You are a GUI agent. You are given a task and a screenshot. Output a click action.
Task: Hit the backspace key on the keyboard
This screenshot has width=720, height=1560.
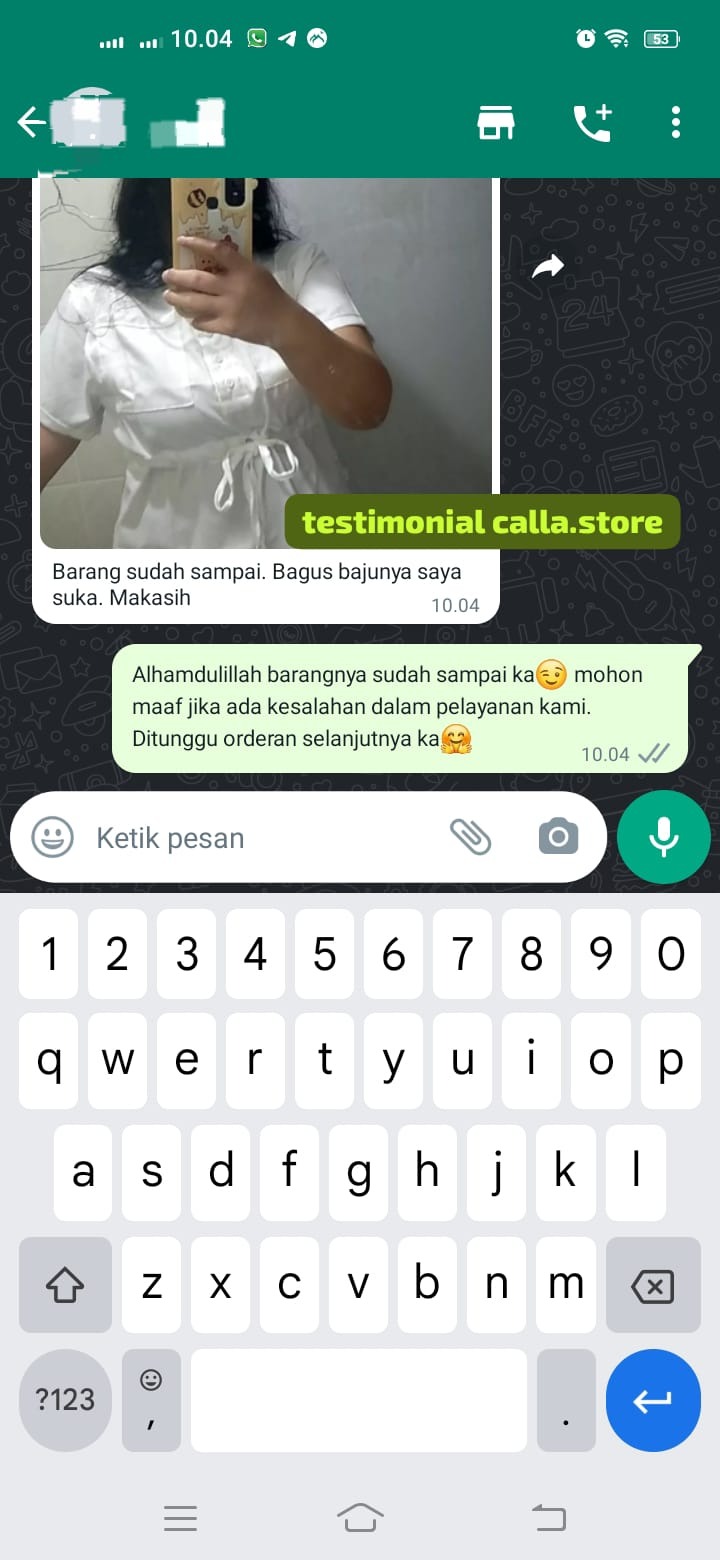[x=653, y=1286]
